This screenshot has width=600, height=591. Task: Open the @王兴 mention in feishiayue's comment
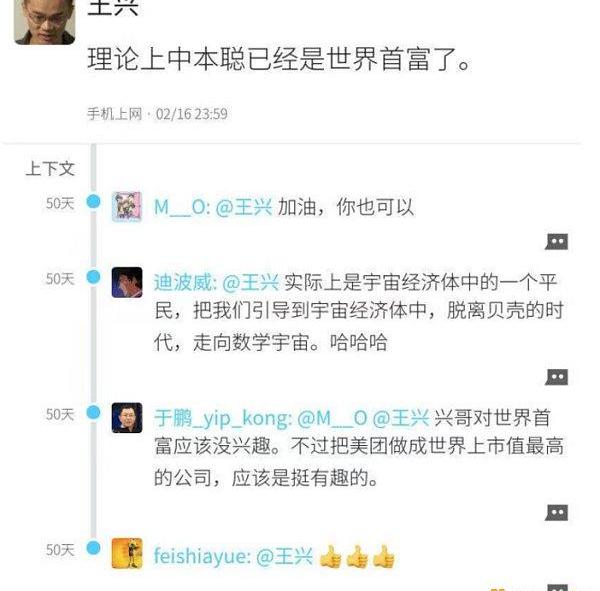[285, 555]
